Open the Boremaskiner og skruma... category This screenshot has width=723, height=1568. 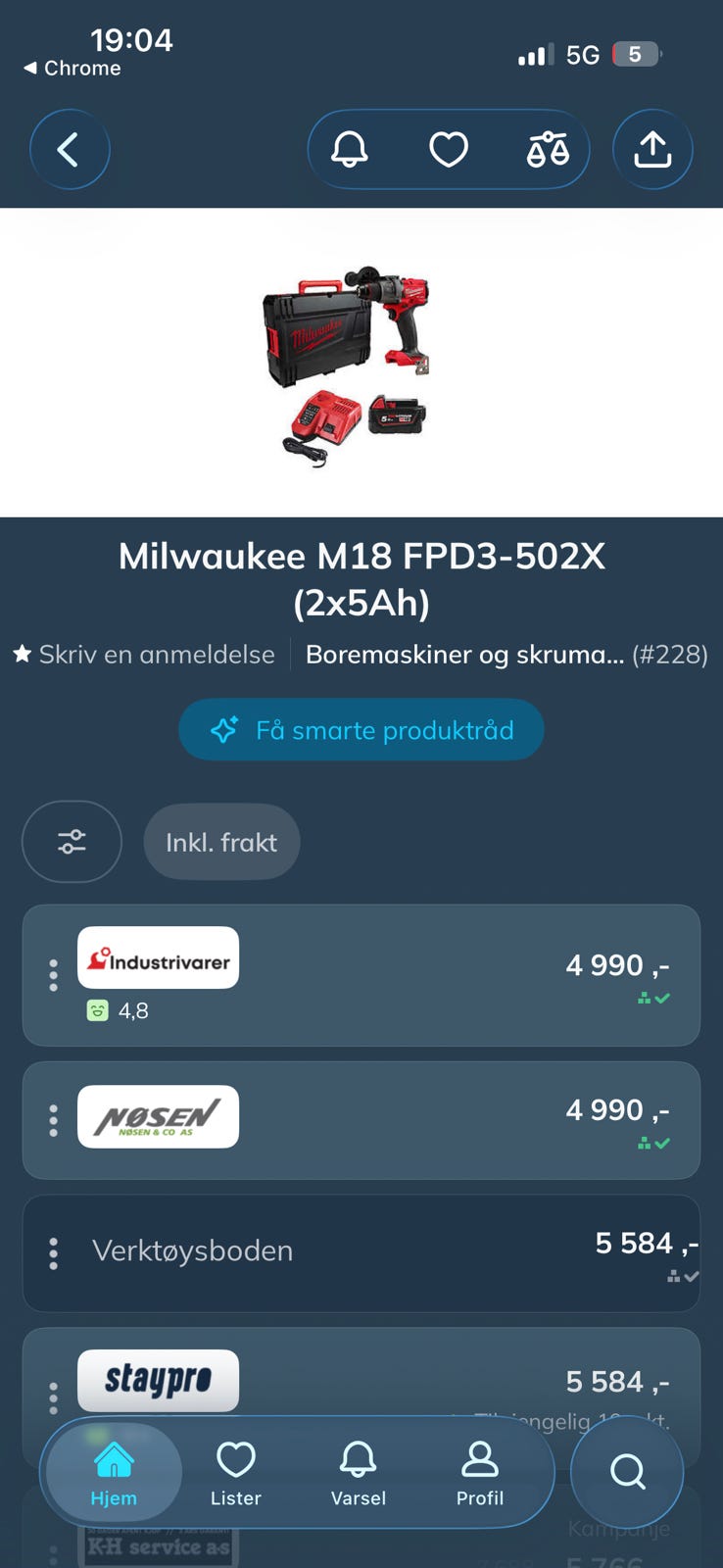pos(464,655)
